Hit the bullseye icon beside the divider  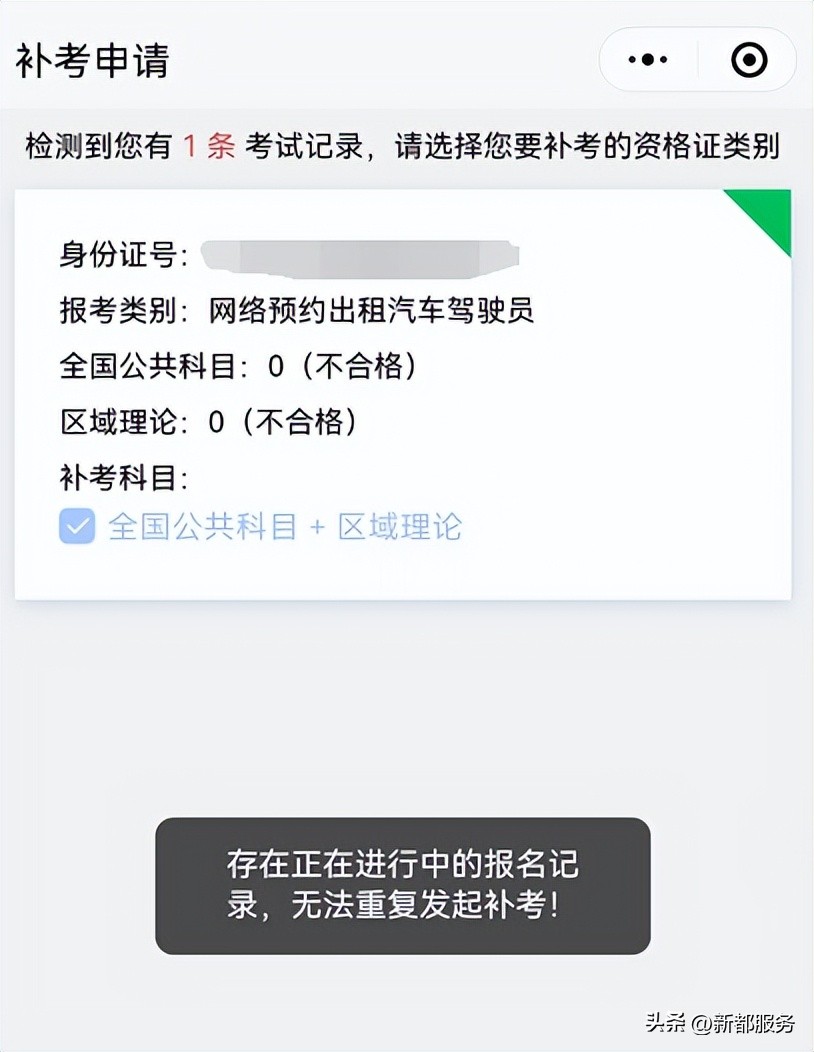pyautogui.click(x=748, y=59)
